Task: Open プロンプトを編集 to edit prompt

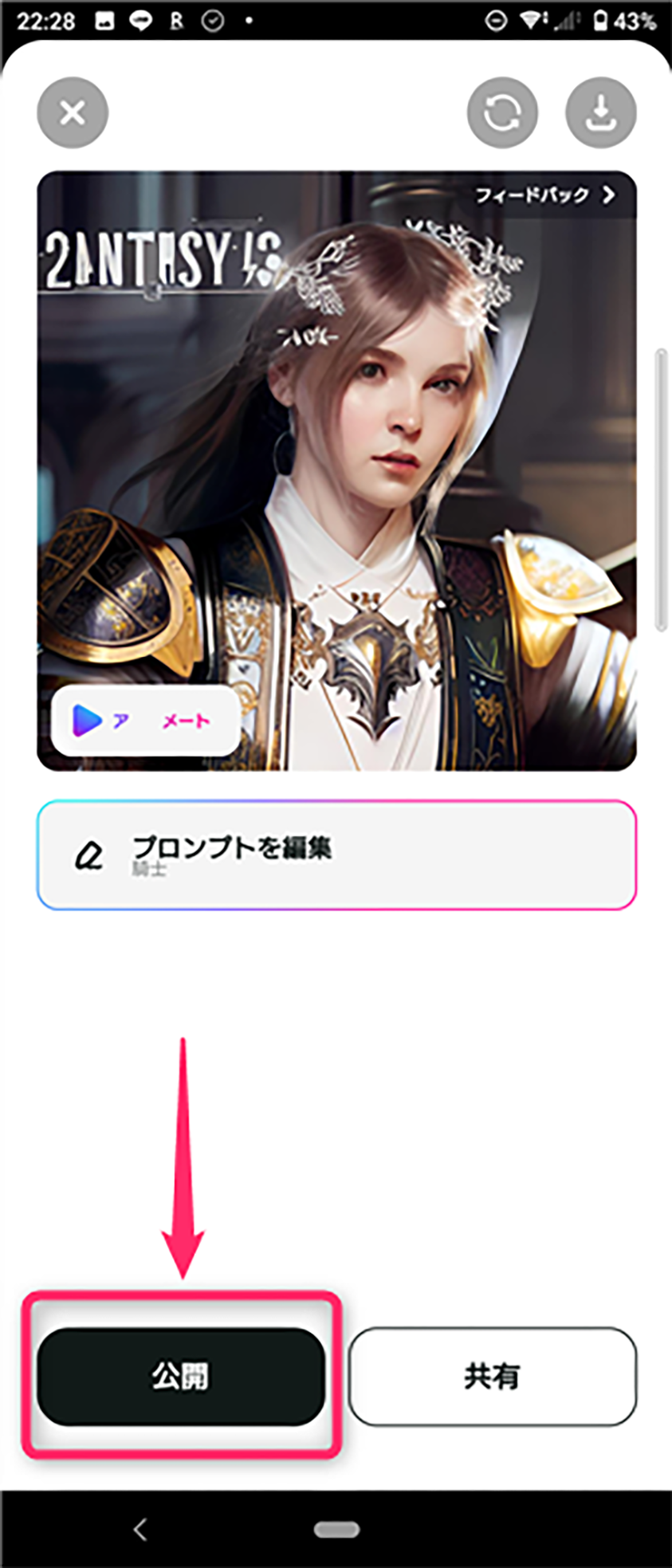Action: pyautogui.click(x=336, y=855)
